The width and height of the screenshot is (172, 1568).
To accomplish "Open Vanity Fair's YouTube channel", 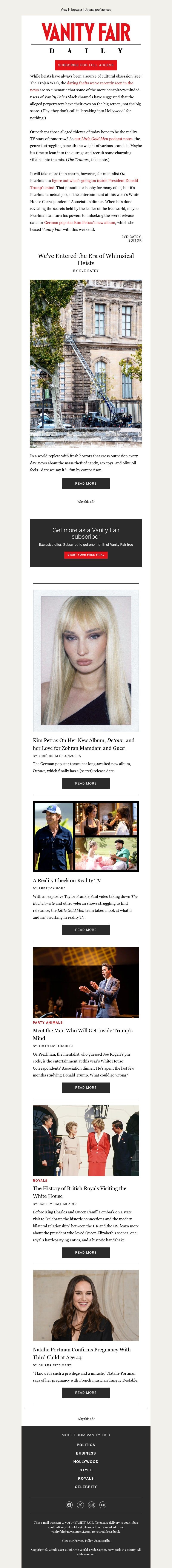I will click(103, 1505).
